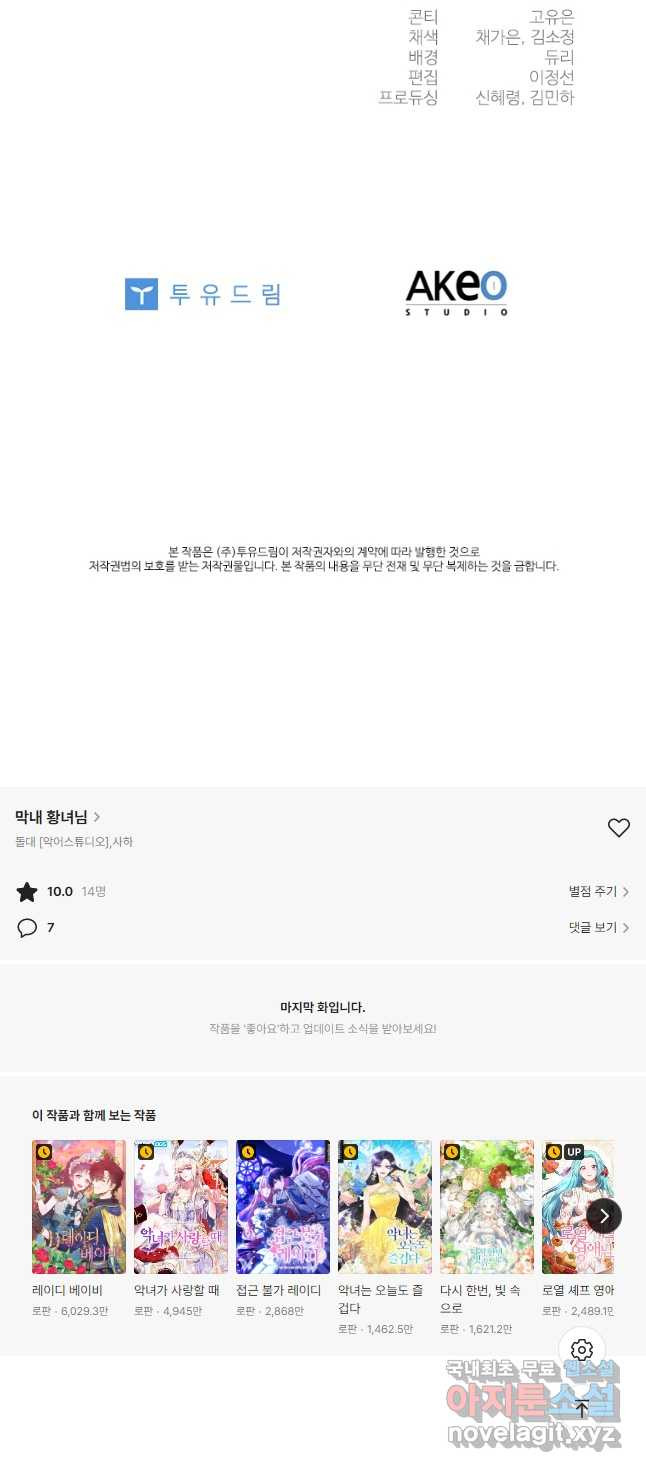The width and height of the screenshot is (646, 1472).
Task: Open 악녀는 오늘도 즐겁다 webtoon
Action: pyautogui.click(x=385, y=1207)
